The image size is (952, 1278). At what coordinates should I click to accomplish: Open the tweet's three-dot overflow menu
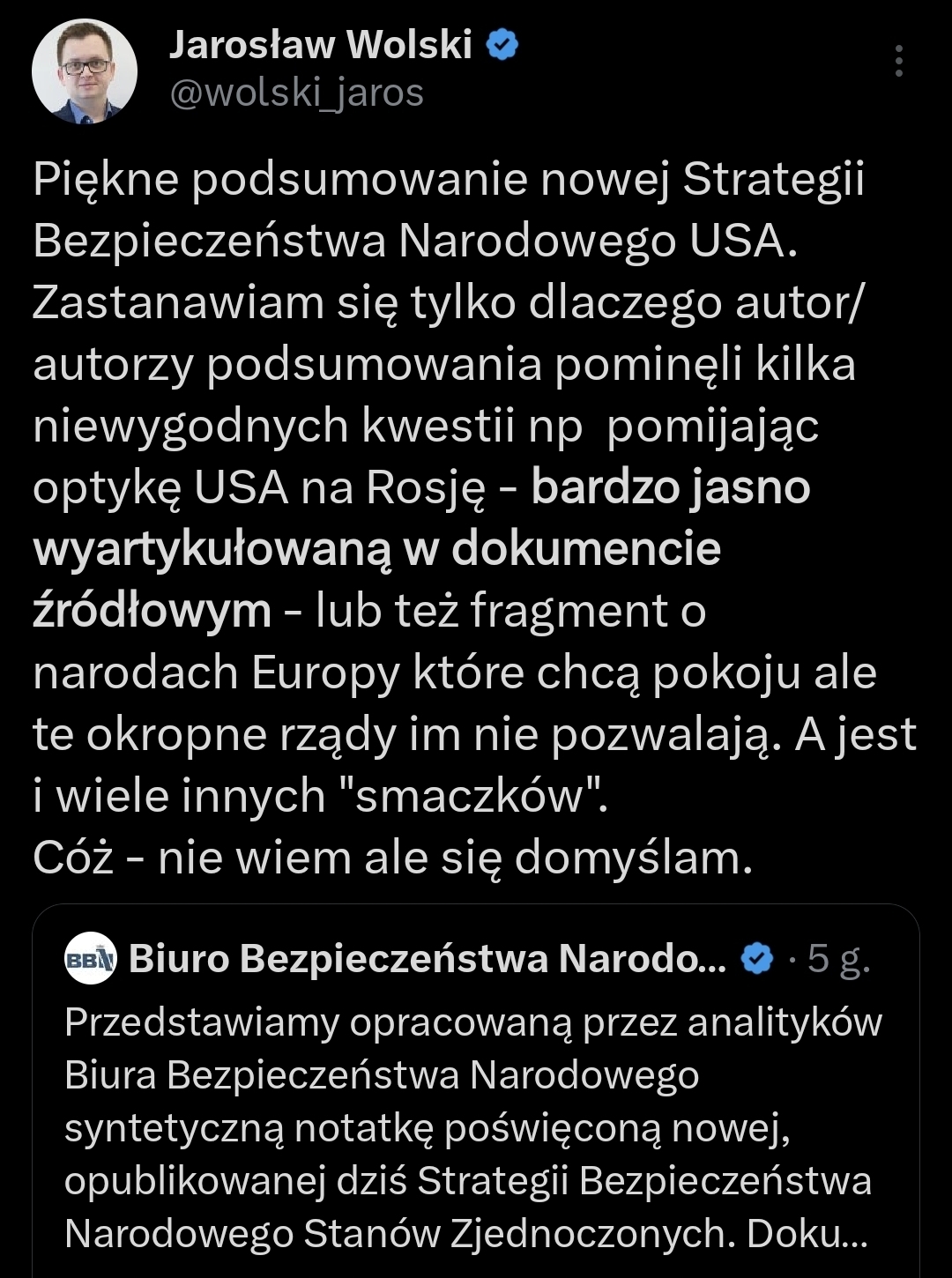click(898, 61)
